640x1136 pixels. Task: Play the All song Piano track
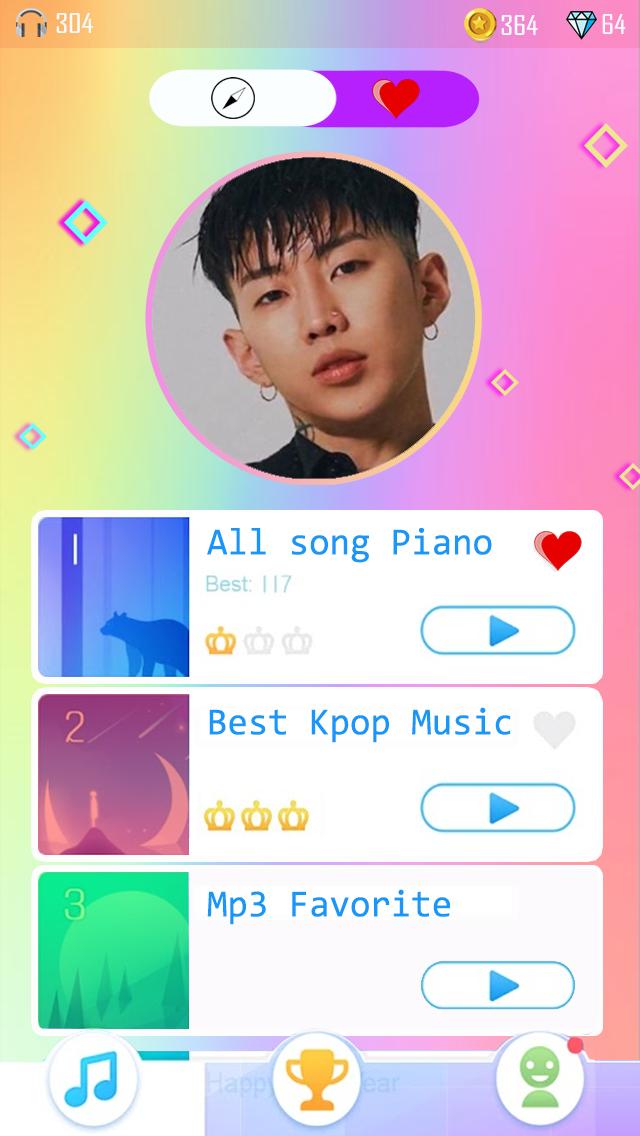[497, 631]
